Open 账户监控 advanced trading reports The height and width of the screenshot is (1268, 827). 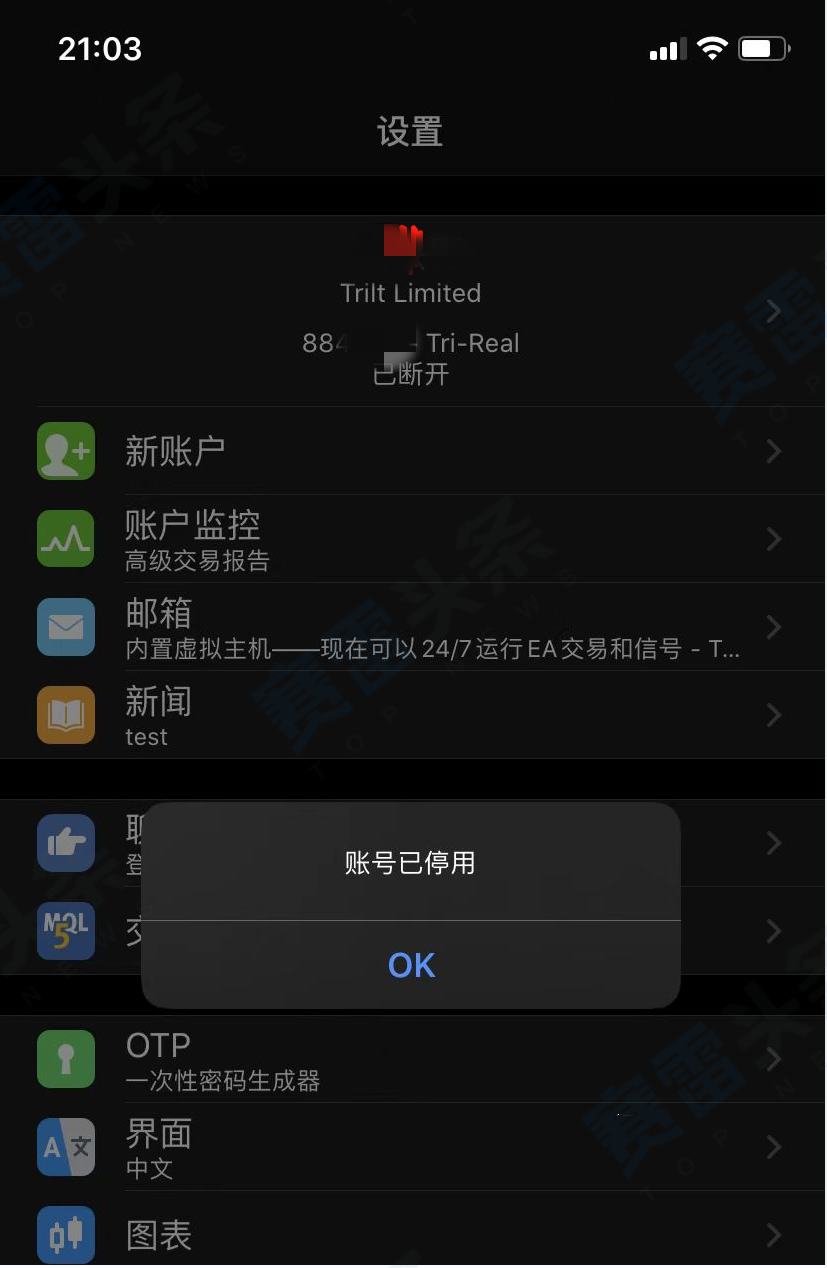pos(411,539)
